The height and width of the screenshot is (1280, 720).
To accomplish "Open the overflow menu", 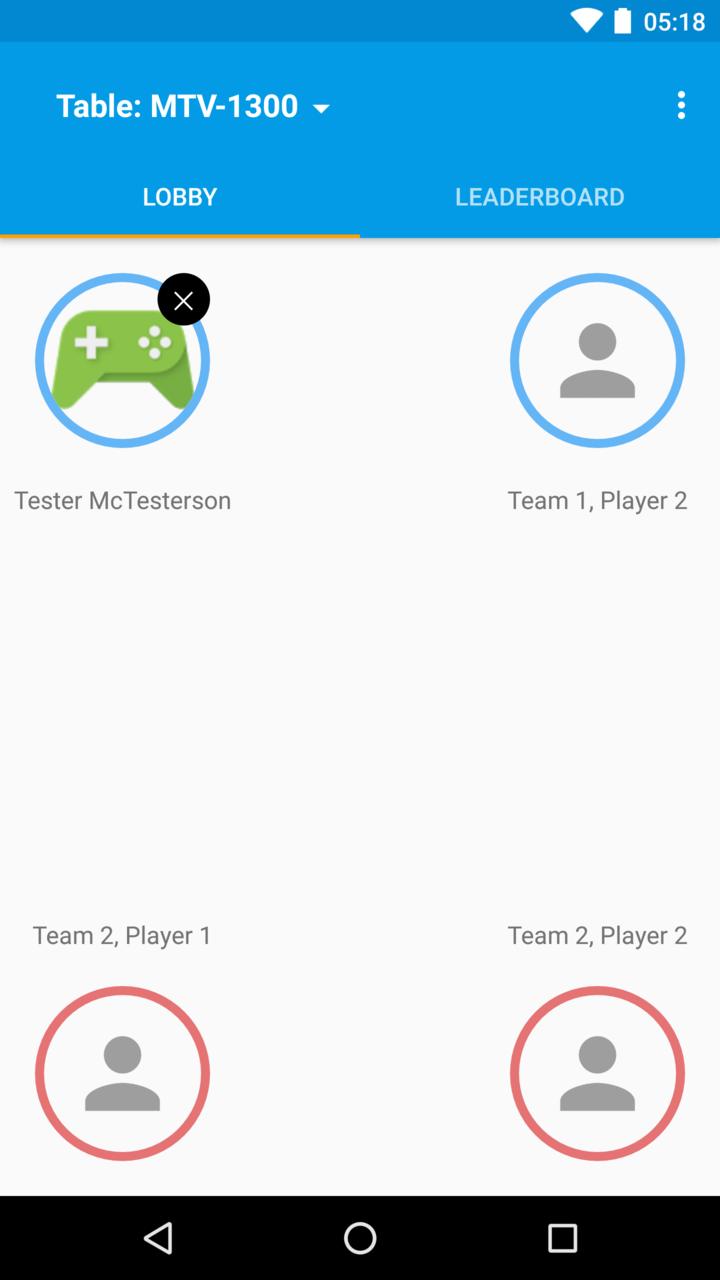I will tap(681, 105).
